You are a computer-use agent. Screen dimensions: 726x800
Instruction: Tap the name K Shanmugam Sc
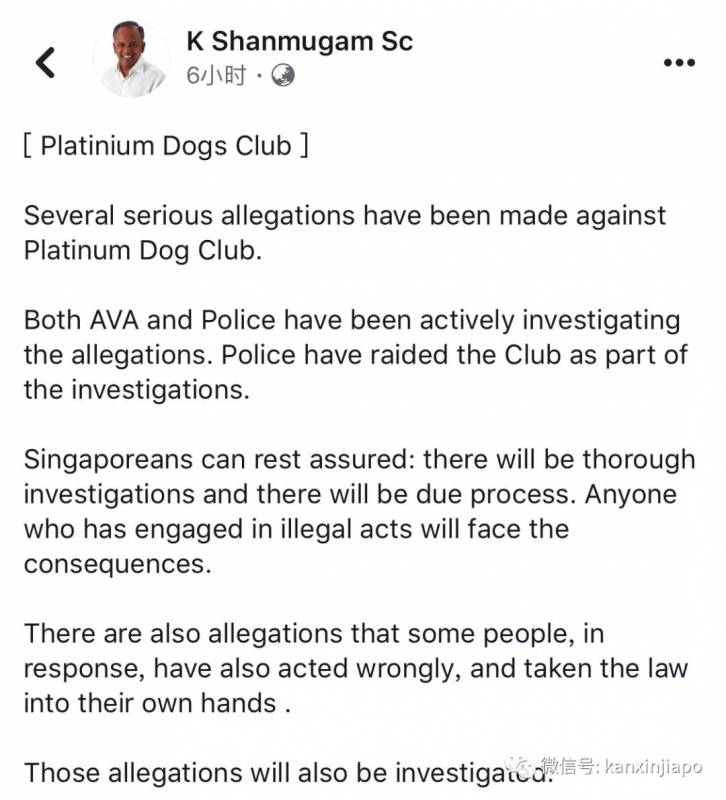(299, 41)
